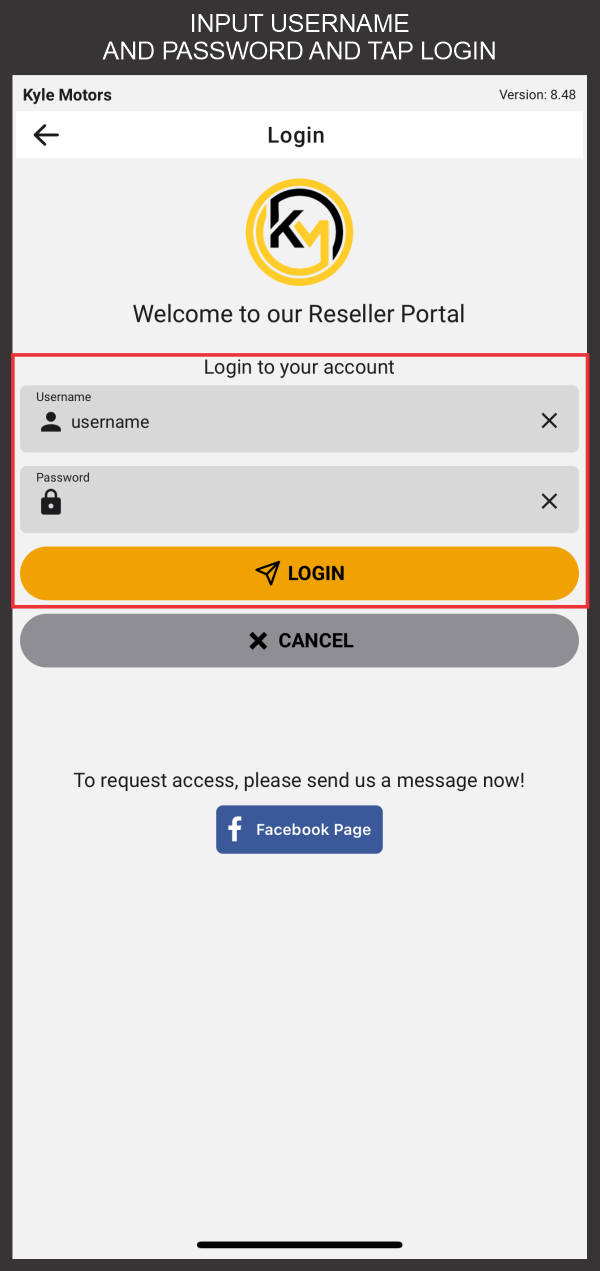Focus the Password input field
The height and width of the screenshot is (1271, 600).
point(299,499)
